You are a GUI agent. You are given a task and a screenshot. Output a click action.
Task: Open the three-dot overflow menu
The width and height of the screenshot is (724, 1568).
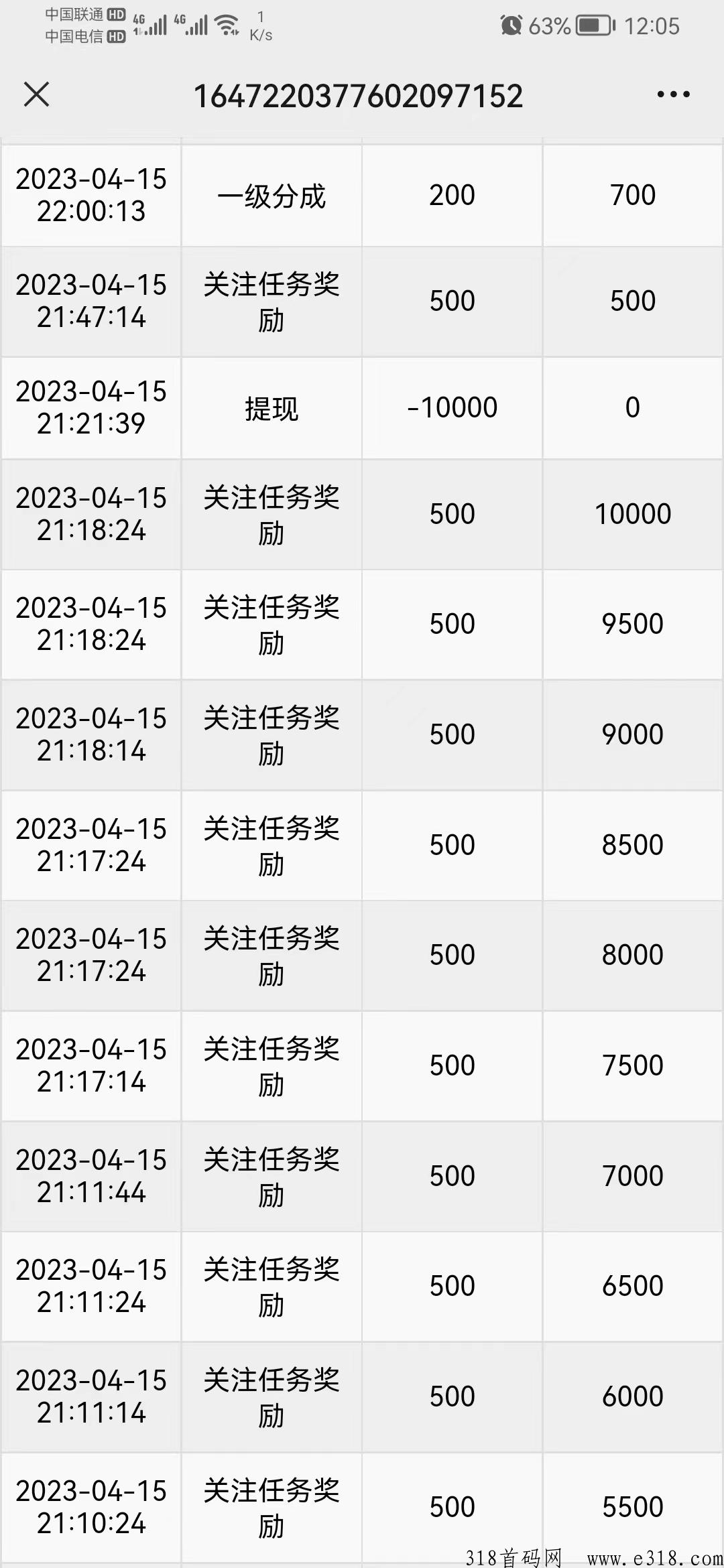pos(673,94)
